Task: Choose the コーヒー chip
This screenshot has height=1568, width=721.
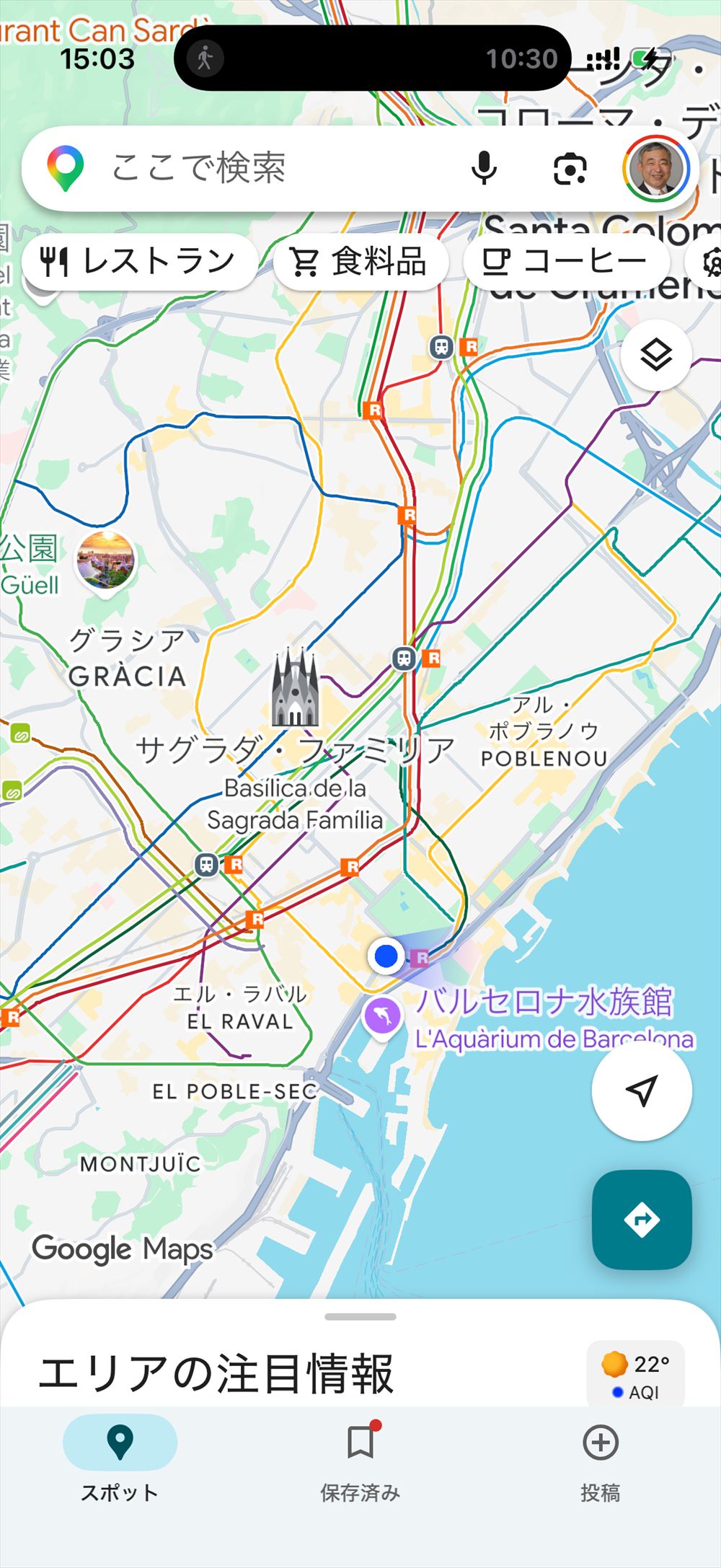Action: [x=566, y=261]
